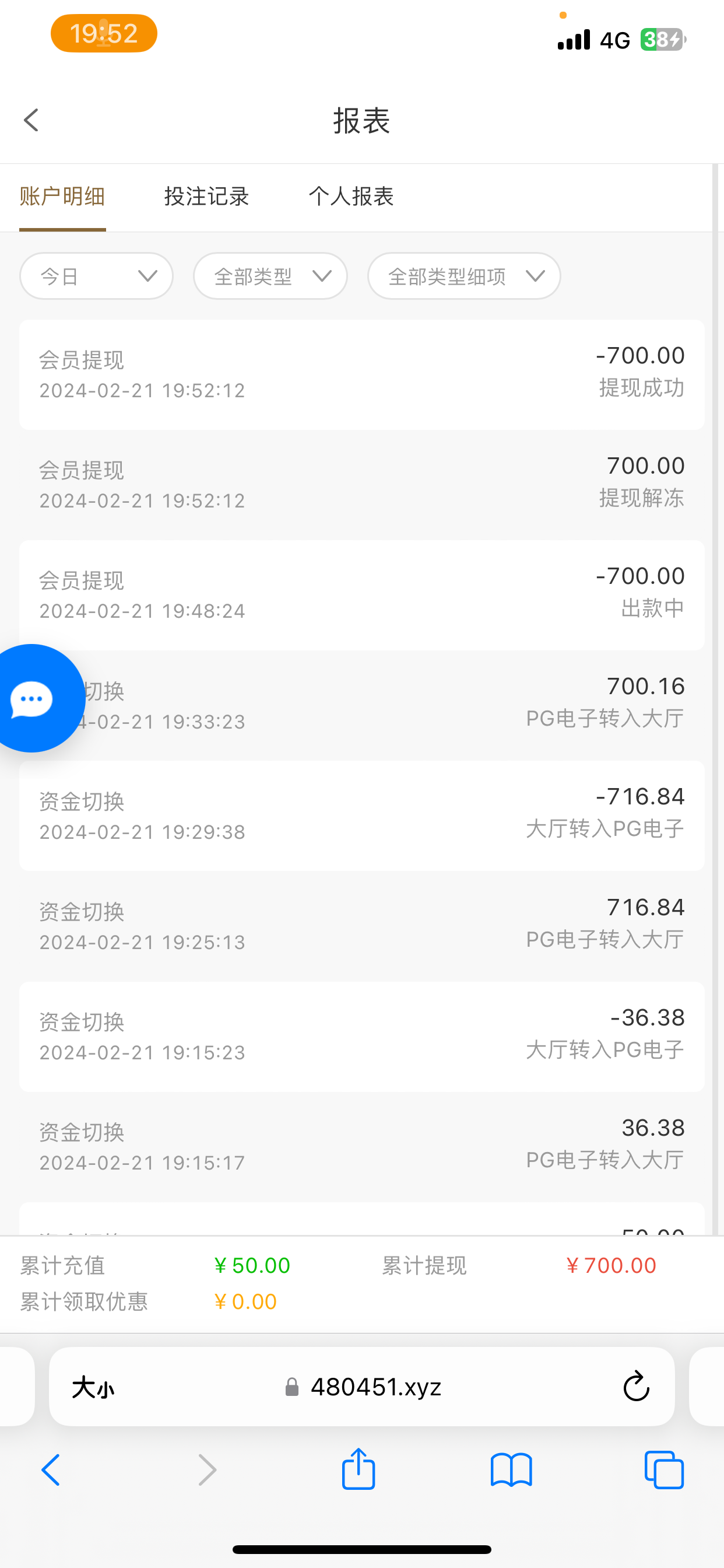Open the 全部类型 filter dropdown
This screenshot has height=1568, width=724.
(x=270, y=276)
